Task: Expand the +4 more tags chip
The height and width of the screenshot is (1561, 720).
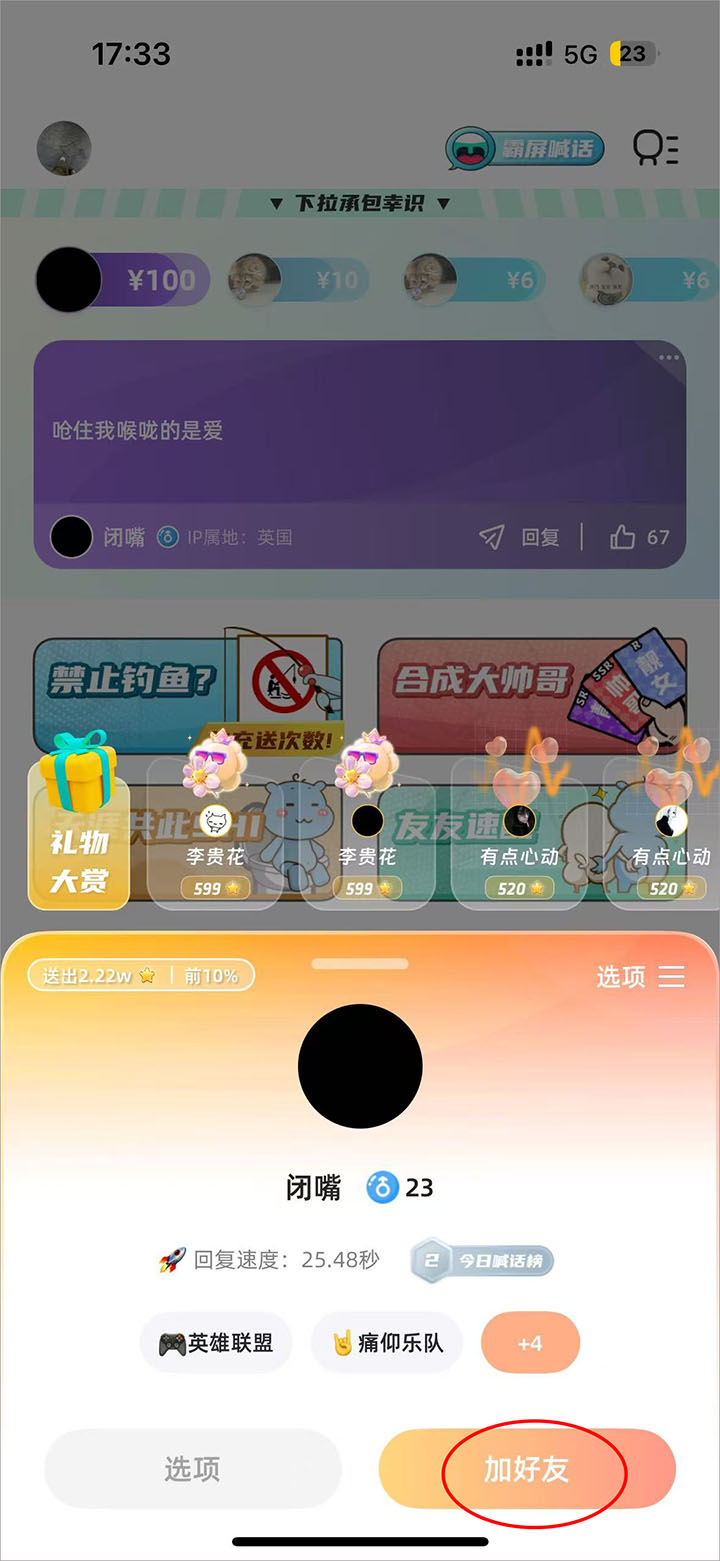Action: click(x=530, y=1344)
